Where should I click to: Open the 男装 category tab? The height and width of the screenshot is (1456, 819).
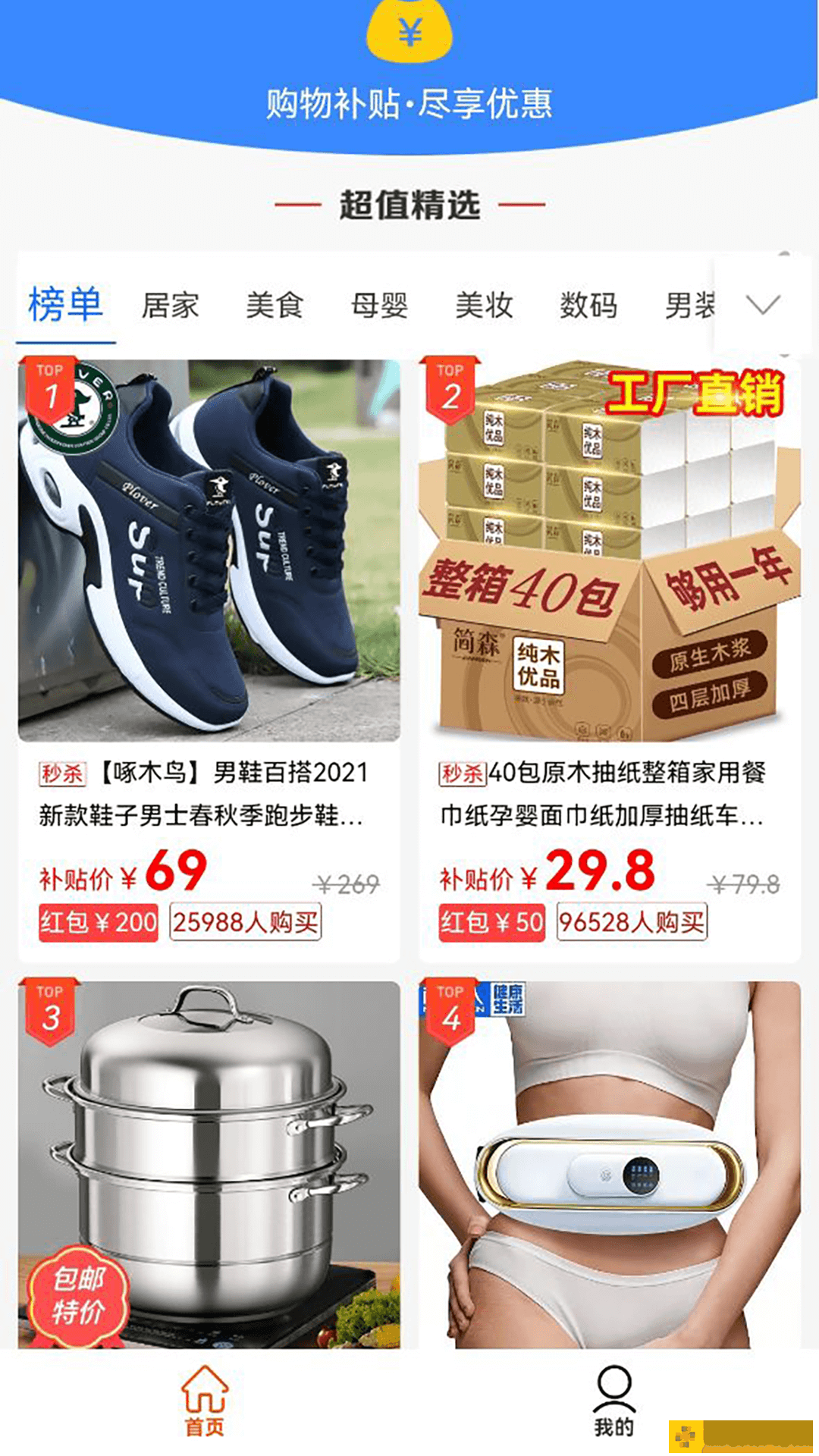point(689,306)
